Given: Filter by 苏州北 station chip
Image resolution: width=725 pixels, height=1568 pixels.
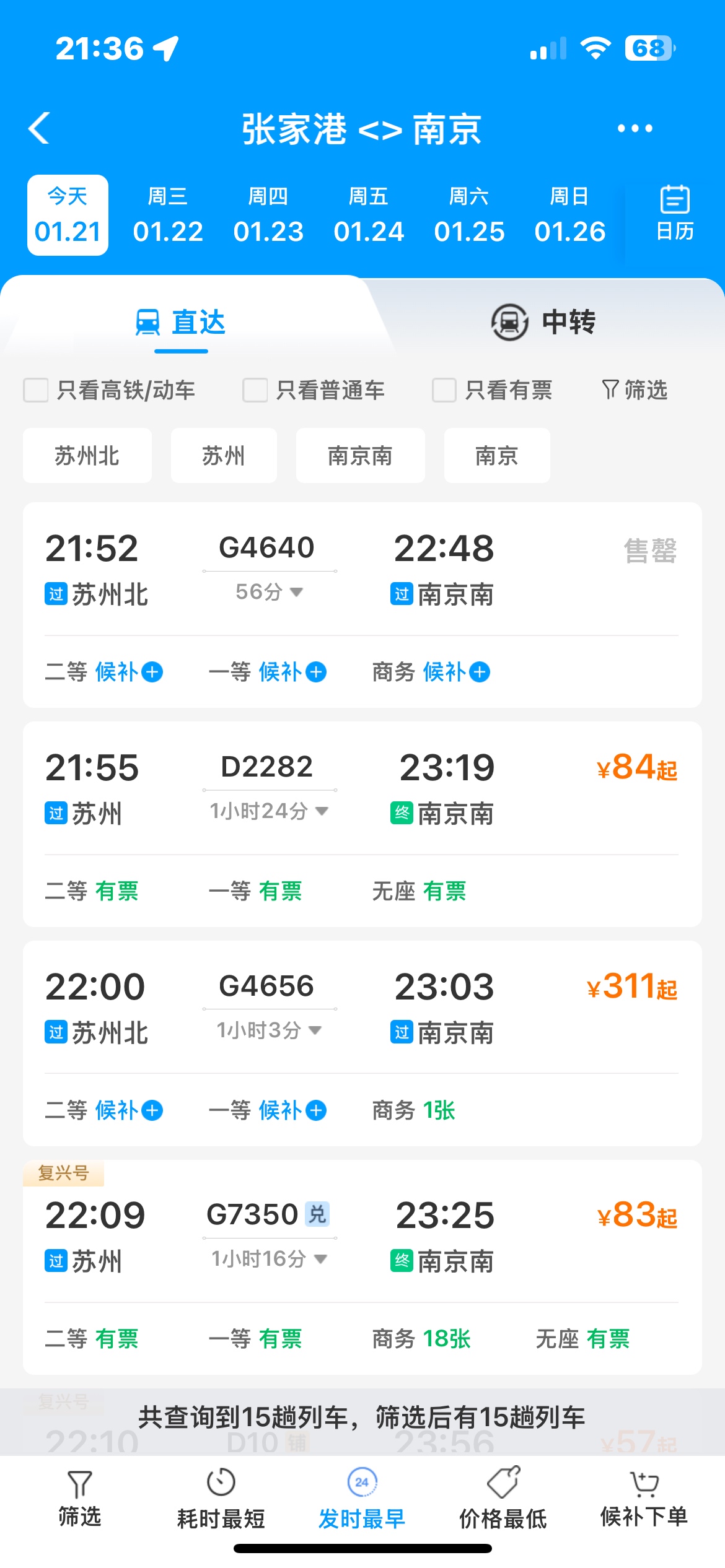Looking at the screenshot, I should (87, 456).
